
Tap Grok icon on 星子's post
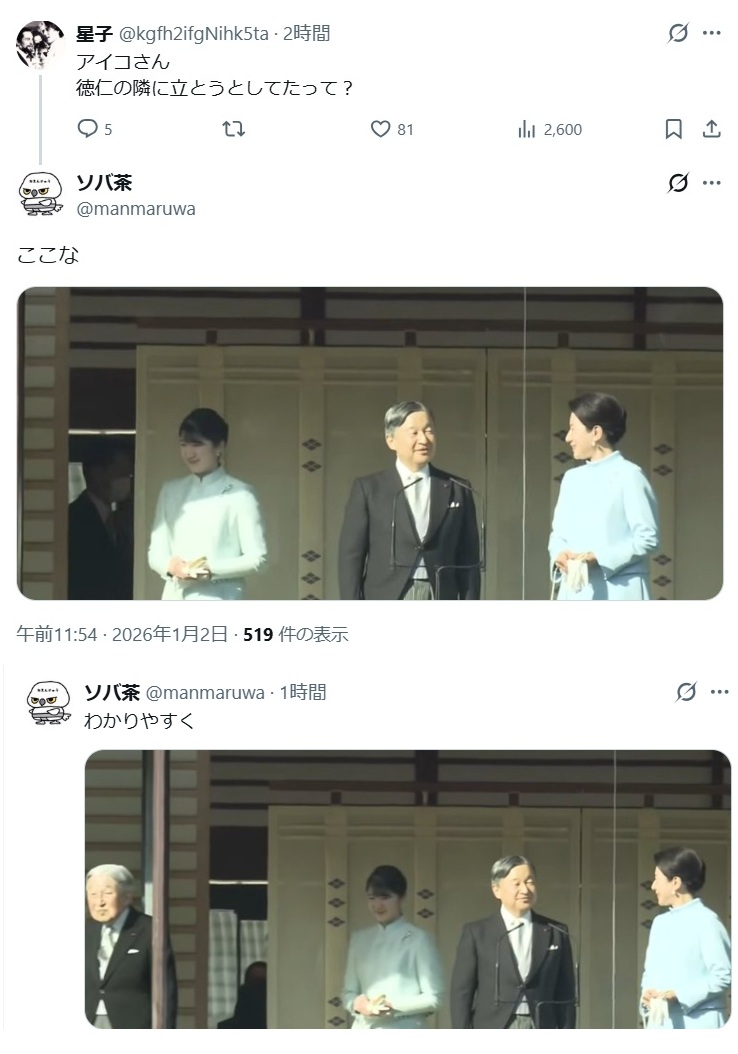678,33
